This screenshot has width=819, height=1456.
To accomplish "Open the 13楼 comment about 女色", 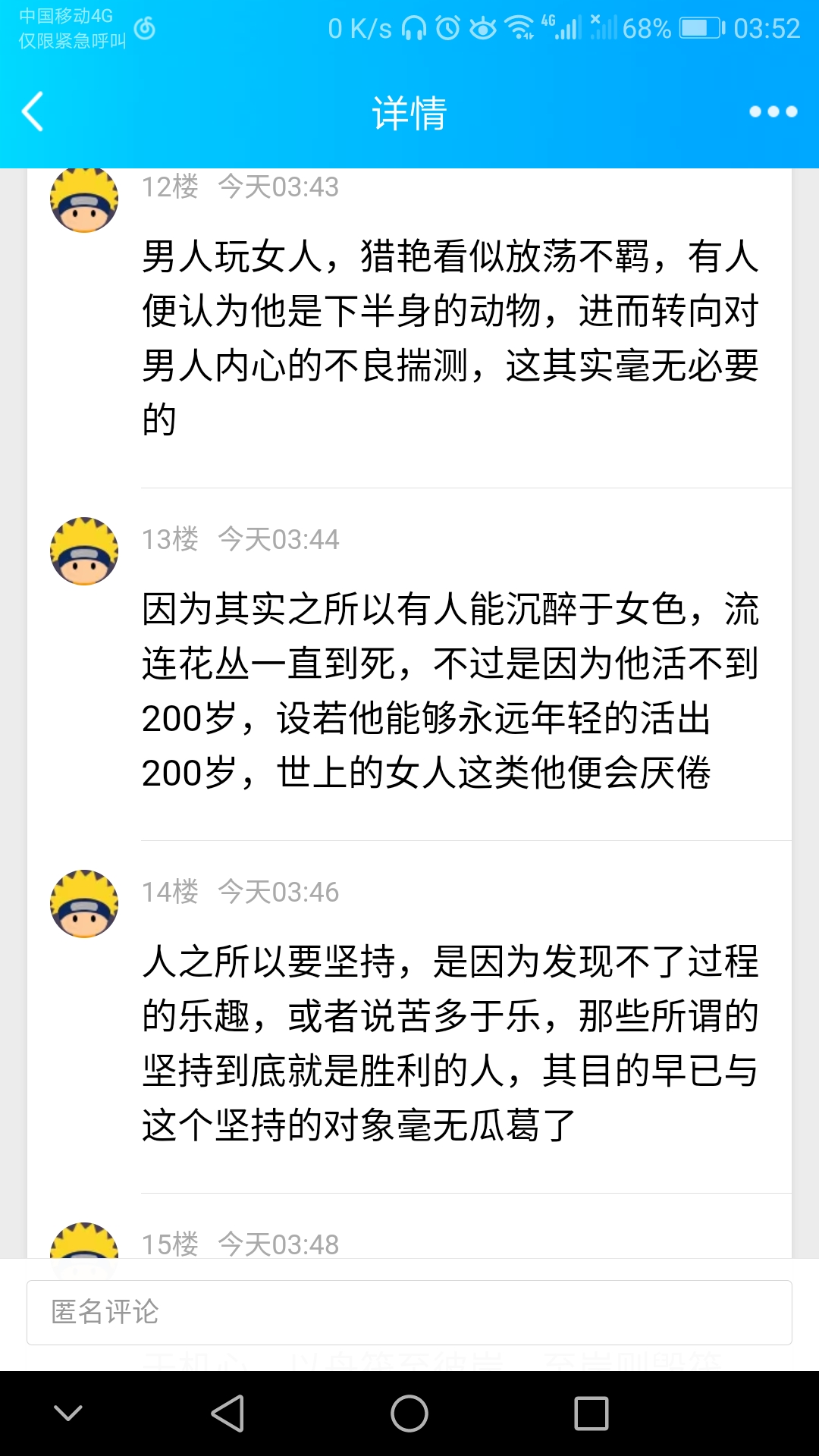I will tap(450, 690).
